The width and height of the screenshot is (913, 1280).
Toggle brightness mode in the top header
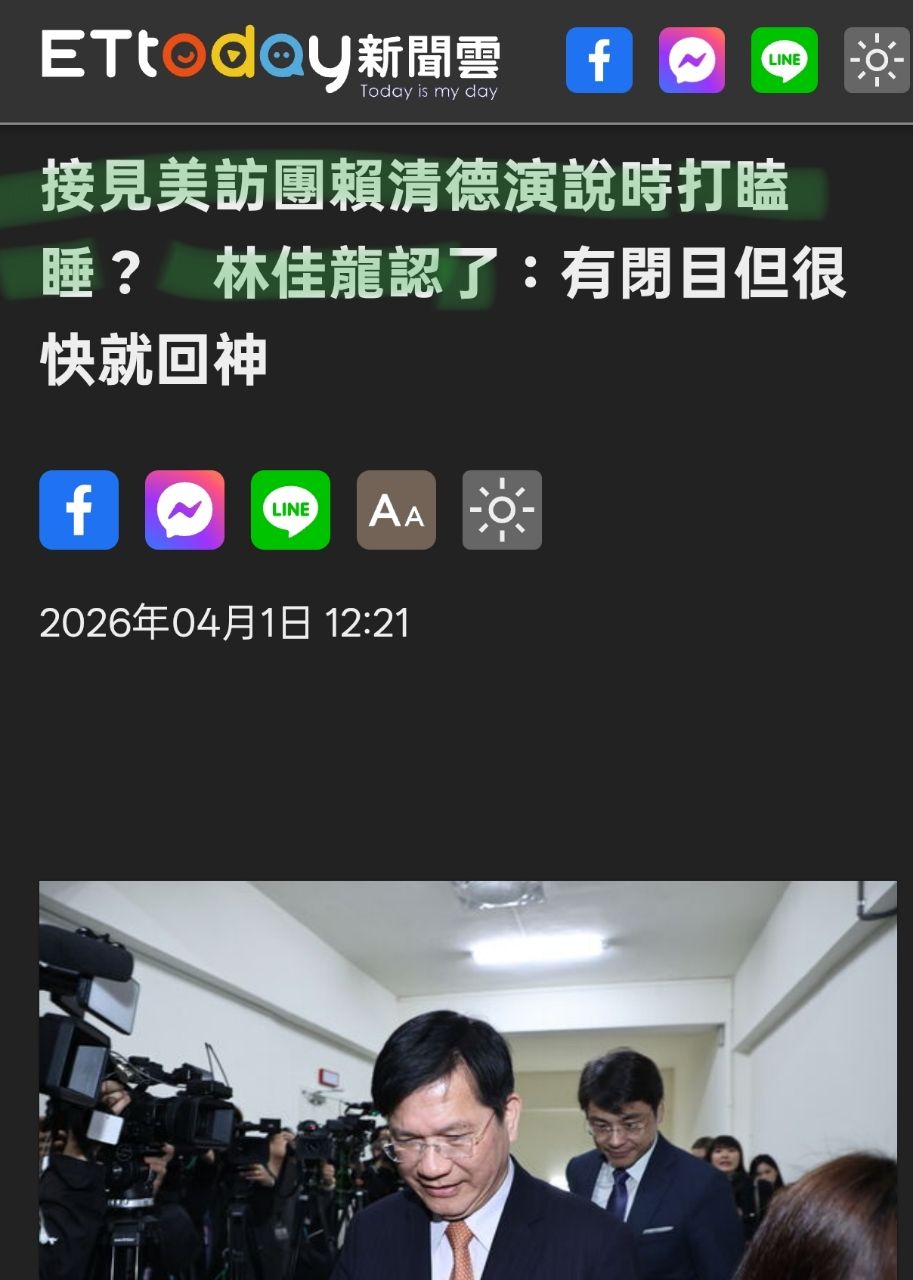click(x=877, y=60)
